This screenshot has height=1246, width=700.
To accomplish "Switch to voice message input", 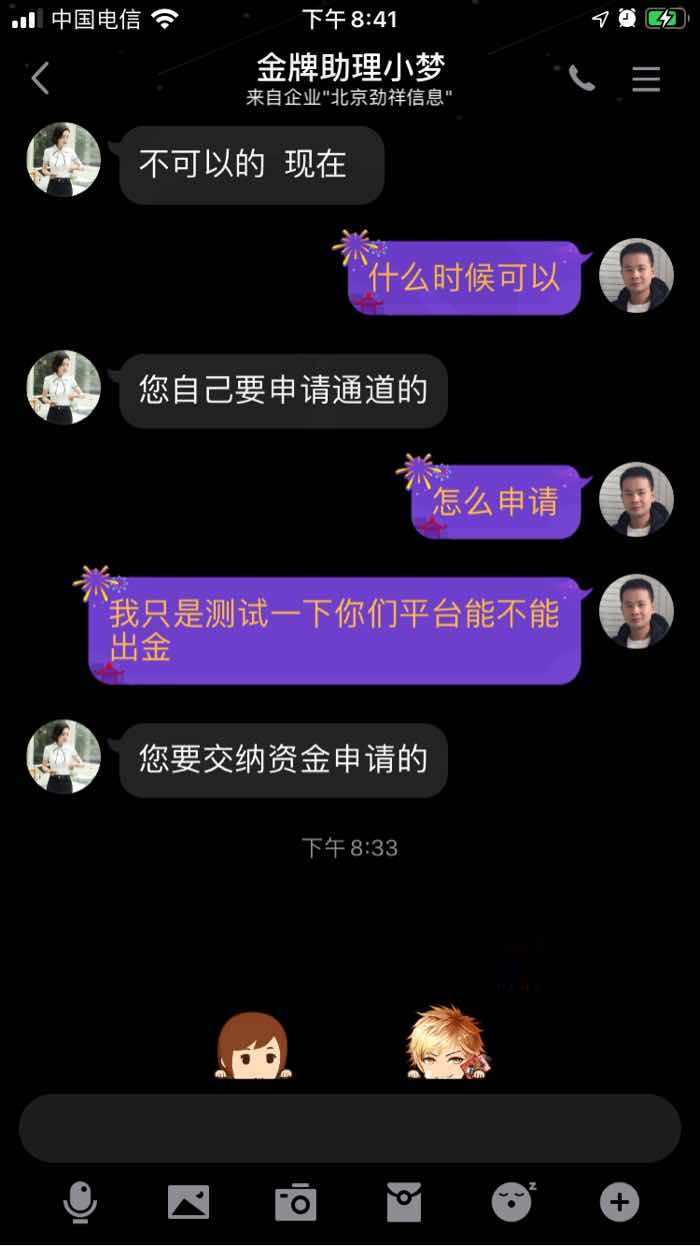I will tap(80, 1201).
